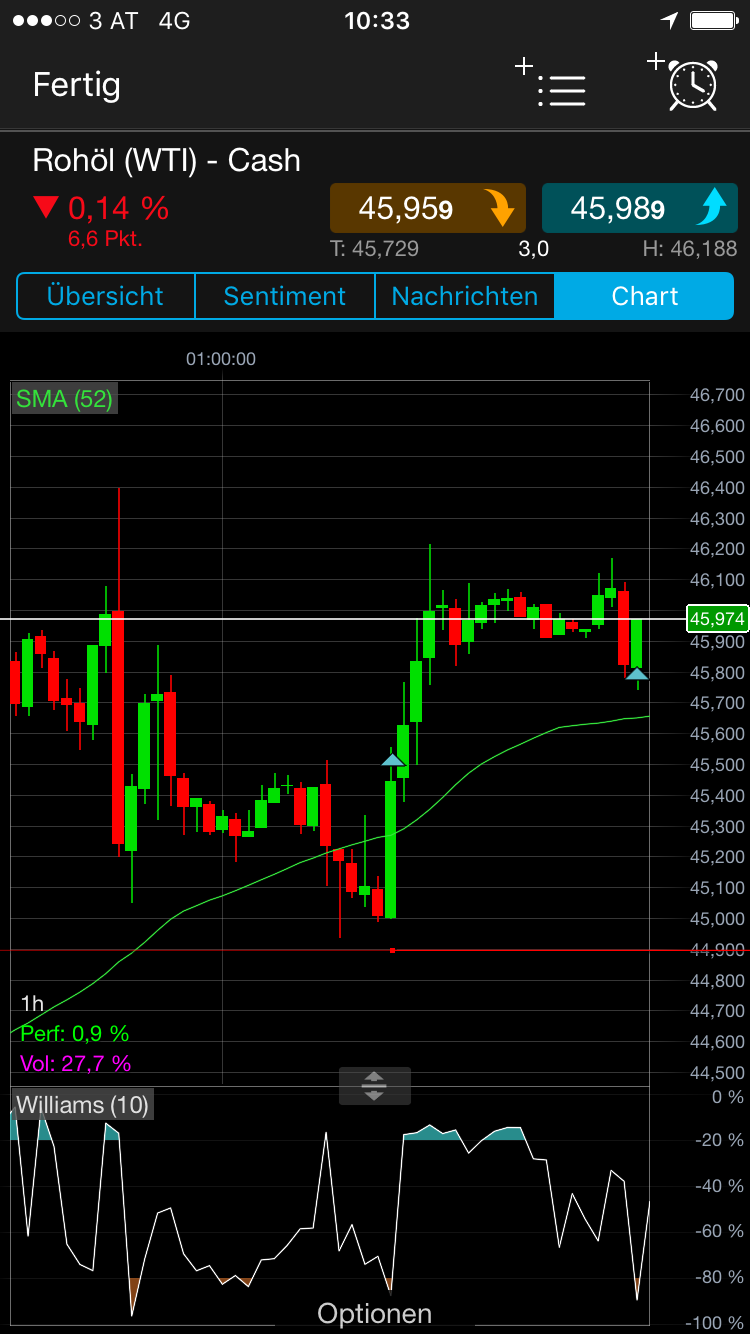Switch to the Nachrichten tab

[464, 296]
